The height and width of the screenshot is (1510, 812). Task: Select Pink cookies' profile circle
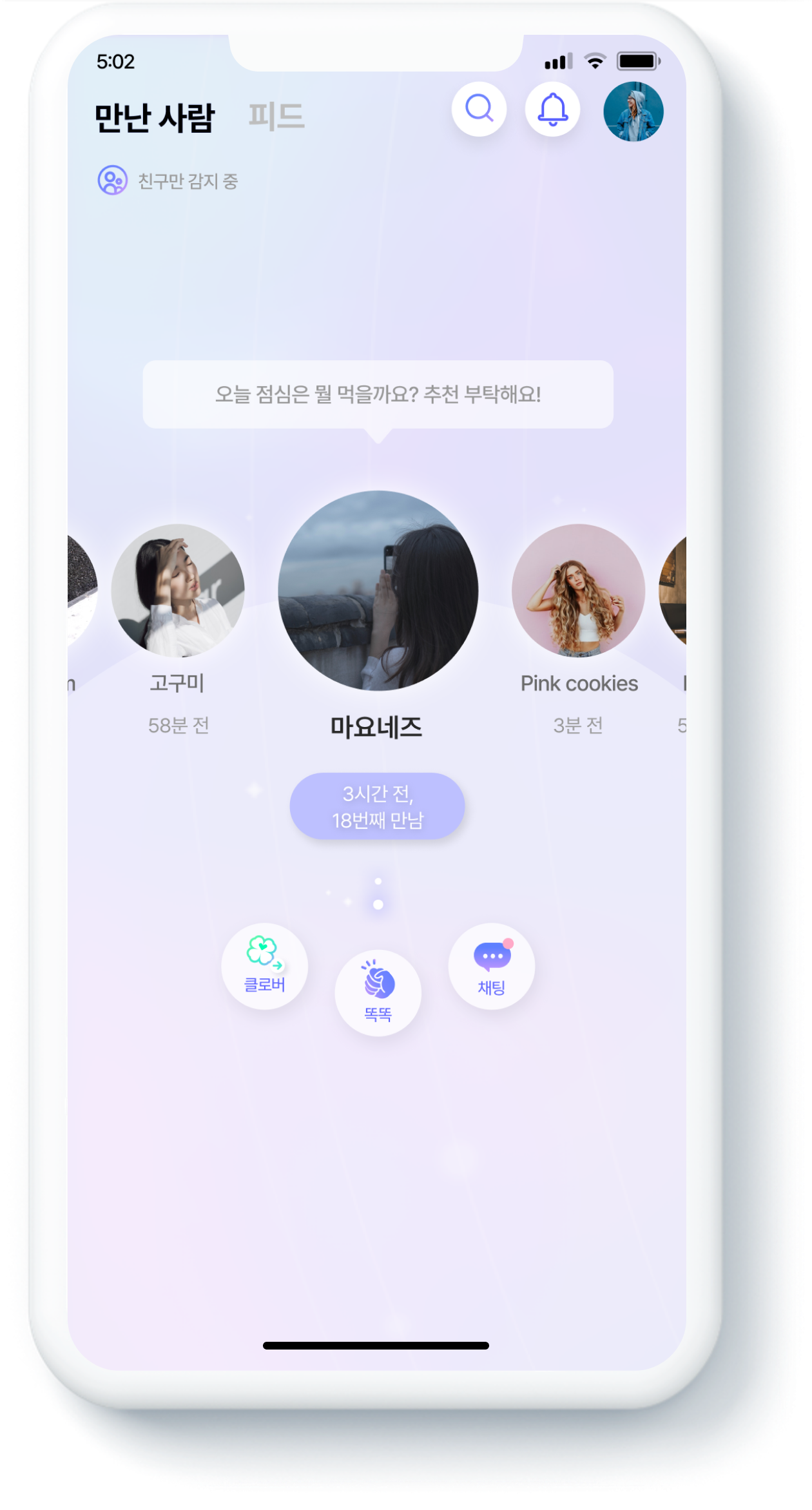click(x=578, y=590)
